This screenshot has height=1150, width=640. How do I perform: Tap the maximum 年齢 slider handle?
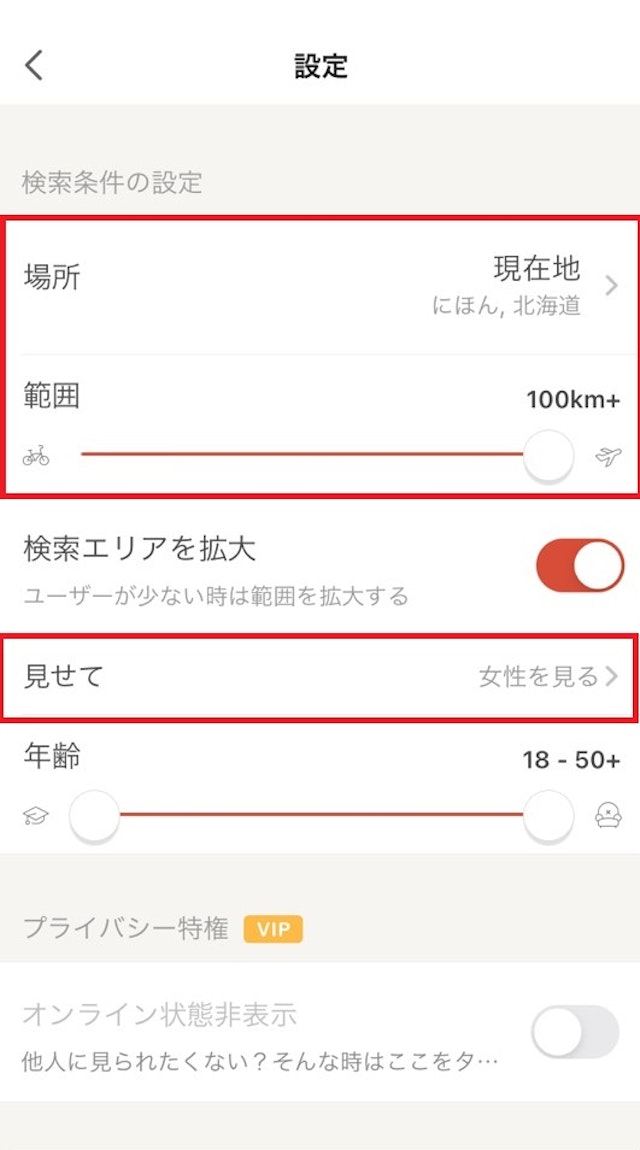click(548, 815)
